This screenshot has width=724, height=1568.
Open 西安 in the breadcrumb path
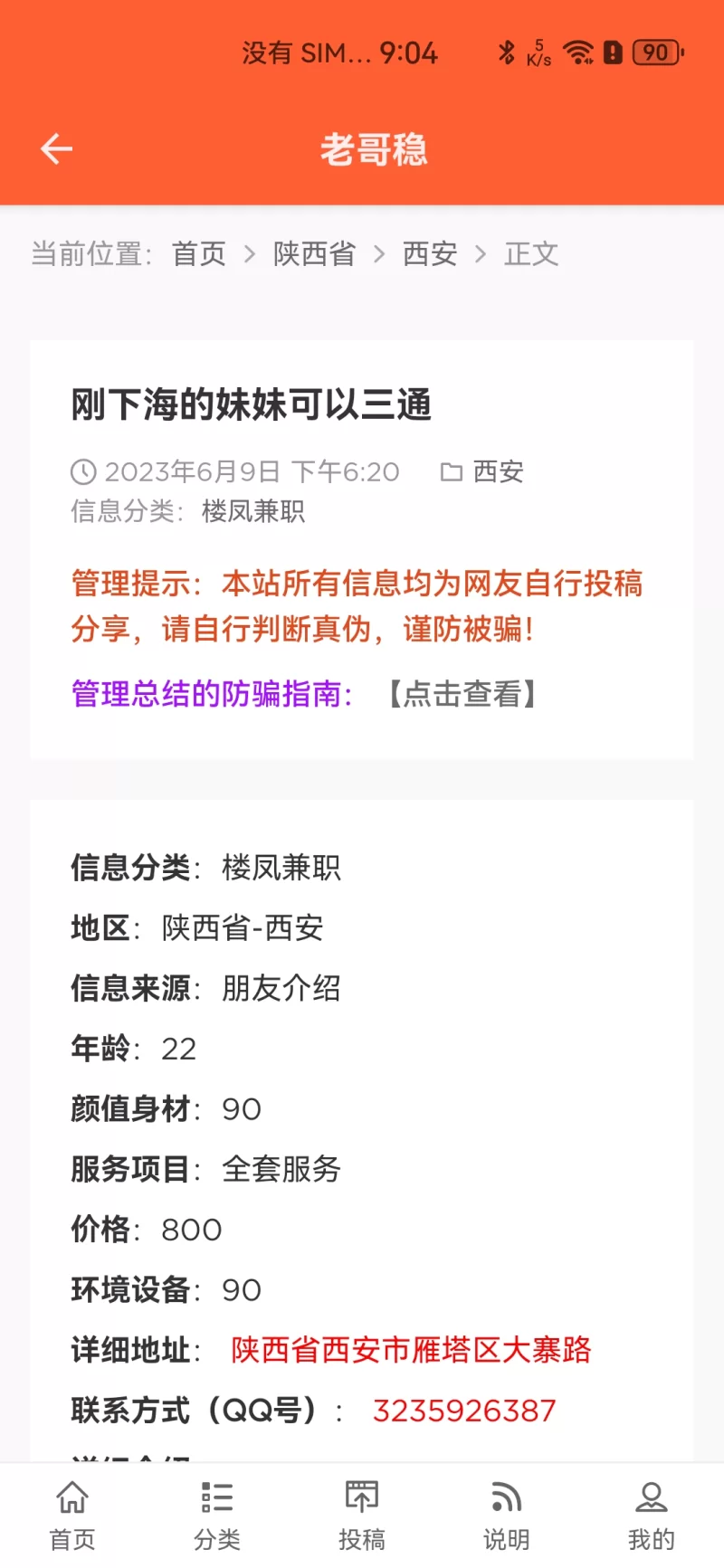tap(429, 254)
